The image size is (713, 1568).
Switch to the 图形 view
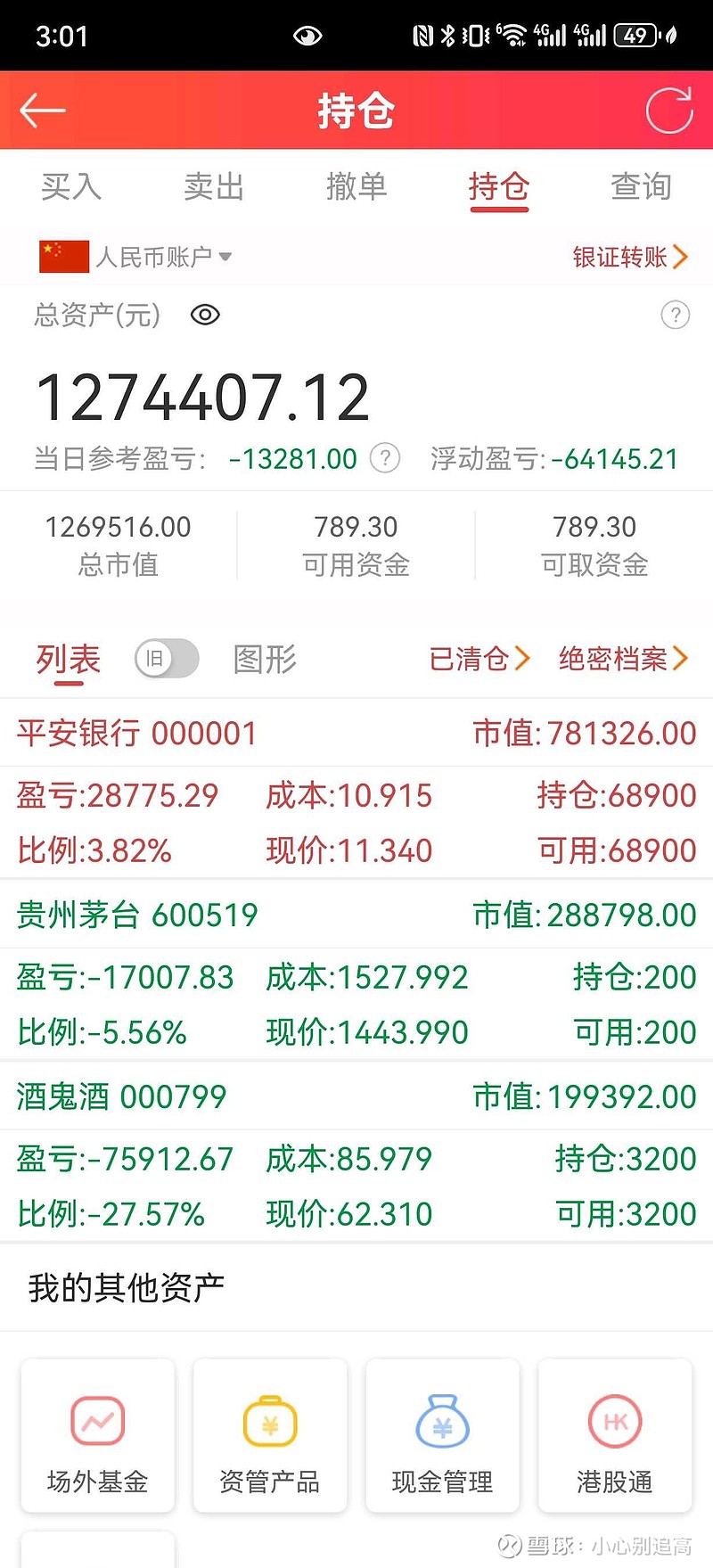click(x=265, y=659)
